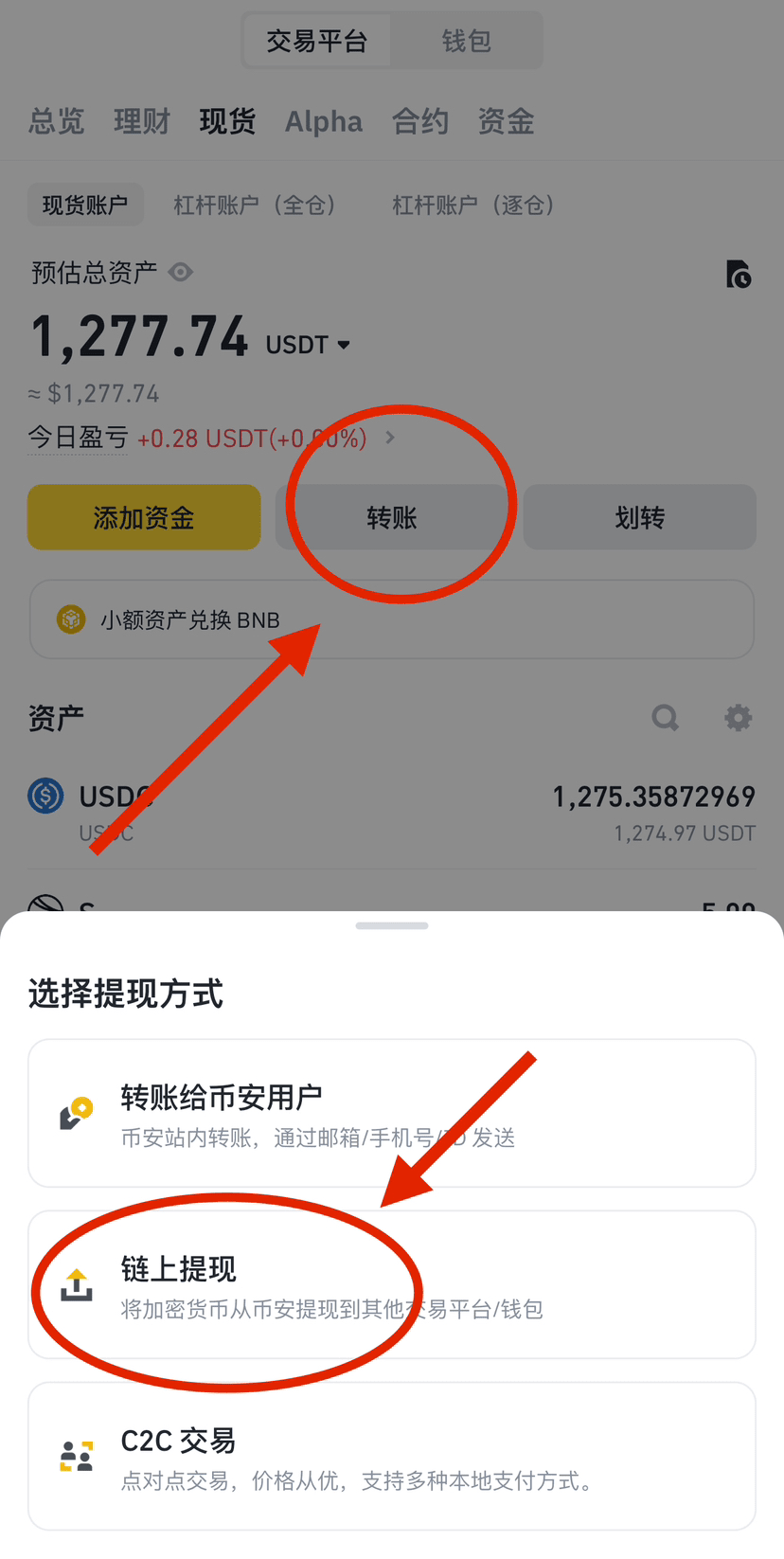Switch to the 交易平台 segment
The width and height of the screenshot is (784, 1559).
pos(316,41)
